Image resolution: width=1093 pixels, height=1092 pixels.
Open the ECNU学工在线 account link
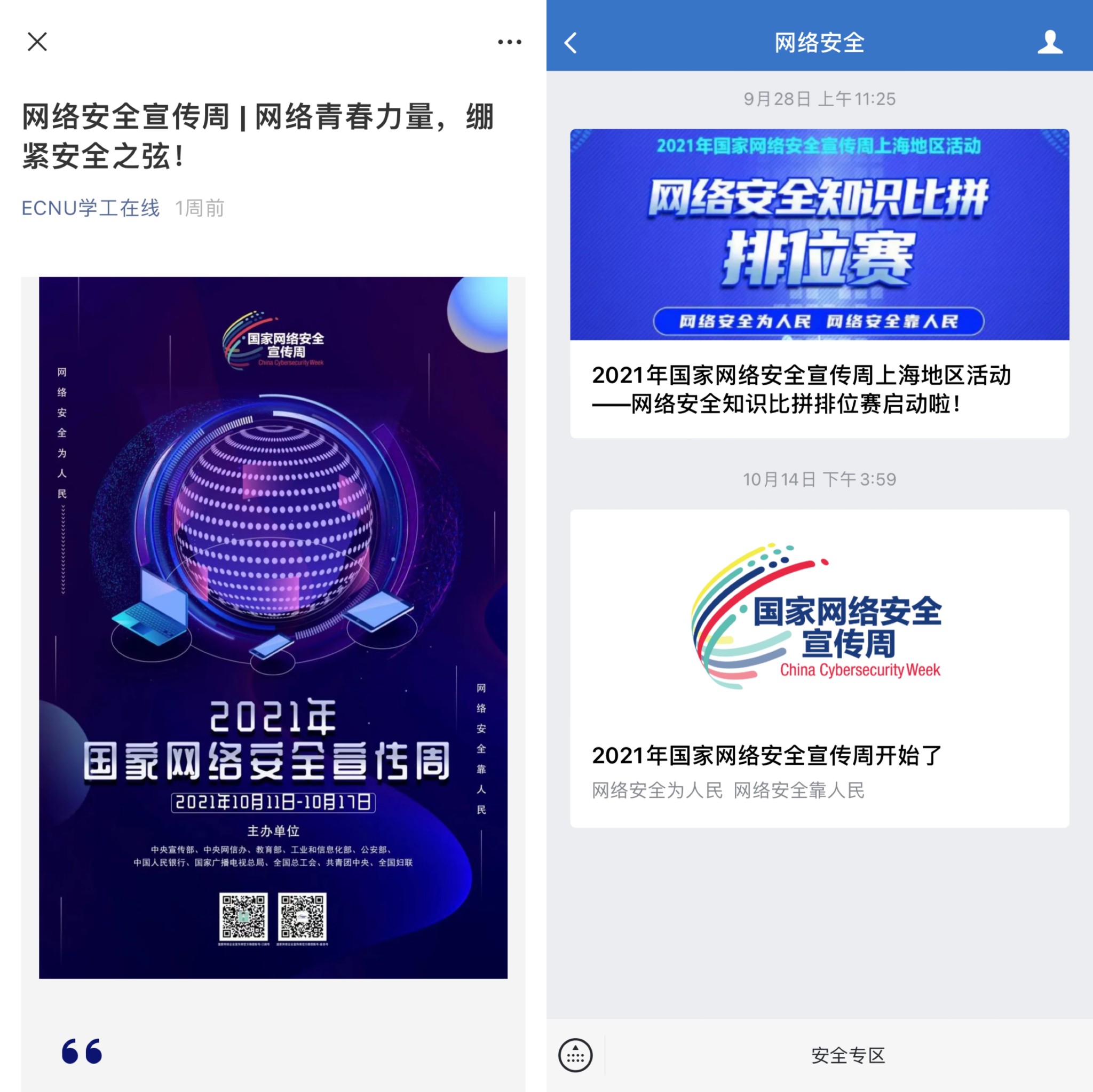(x=91, y=208)
